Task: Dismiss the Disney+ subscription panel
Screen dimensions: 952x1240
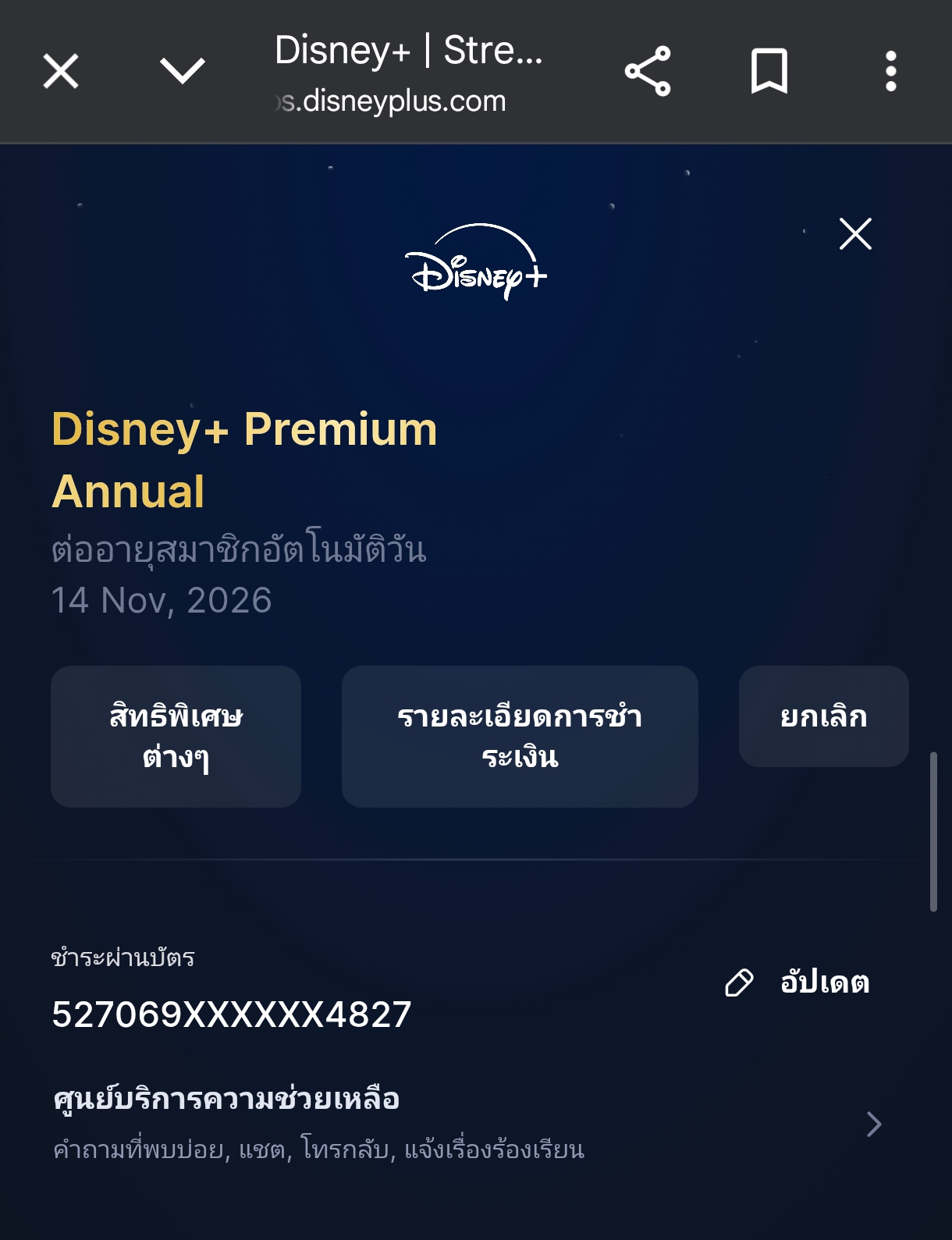Action: coord(855,234)
